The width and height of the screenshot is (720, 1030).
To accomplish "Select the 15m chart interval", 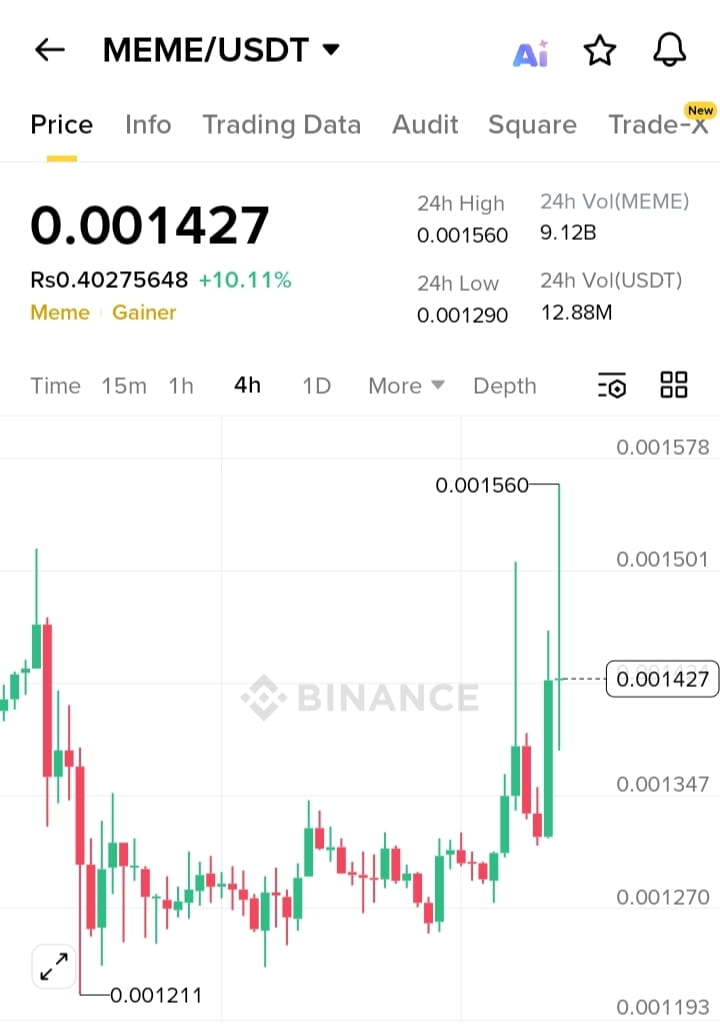I will click(124, 386).
